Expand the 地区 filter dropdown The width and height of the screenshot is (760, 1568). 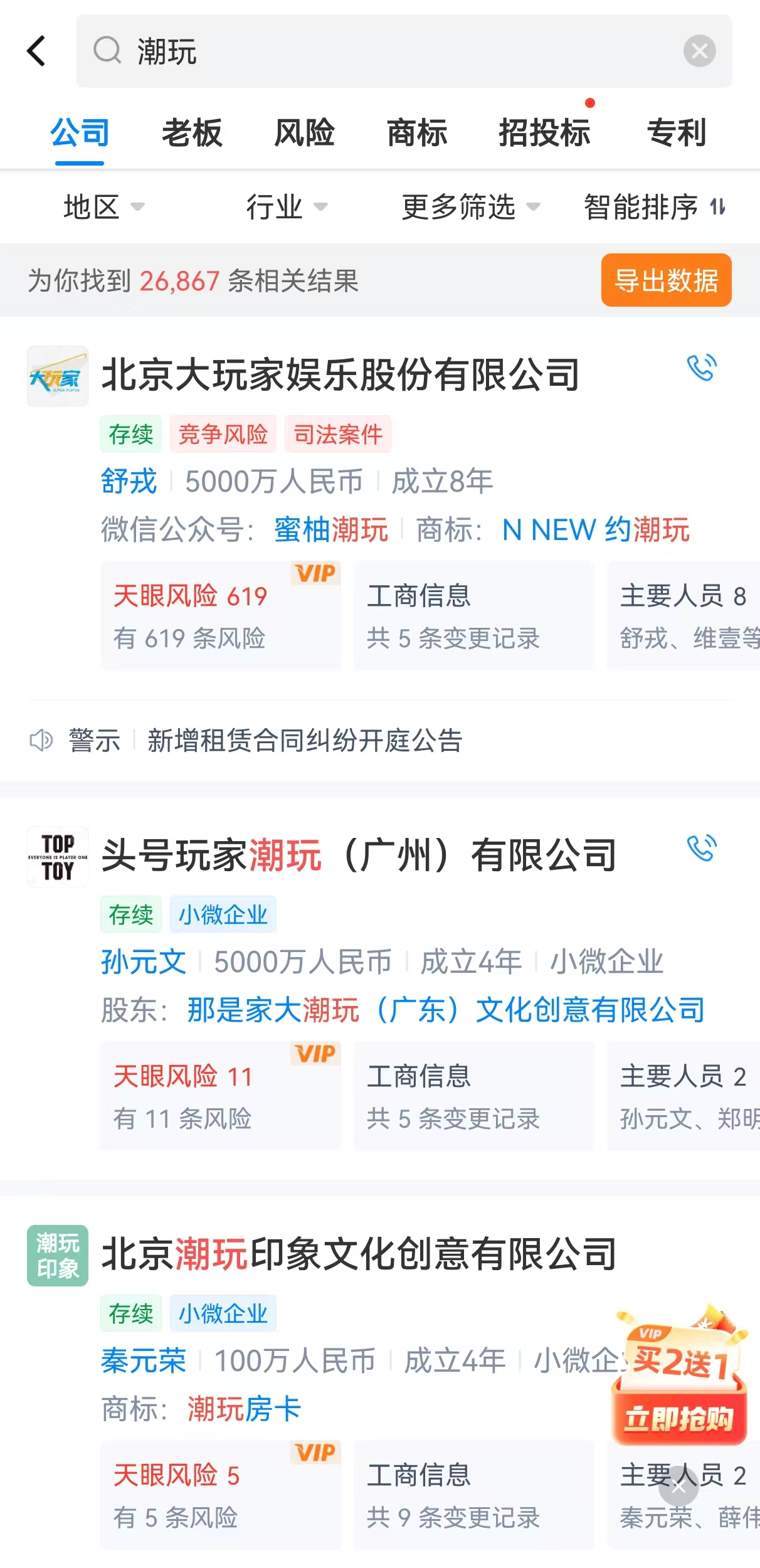[x=103, y=207]
